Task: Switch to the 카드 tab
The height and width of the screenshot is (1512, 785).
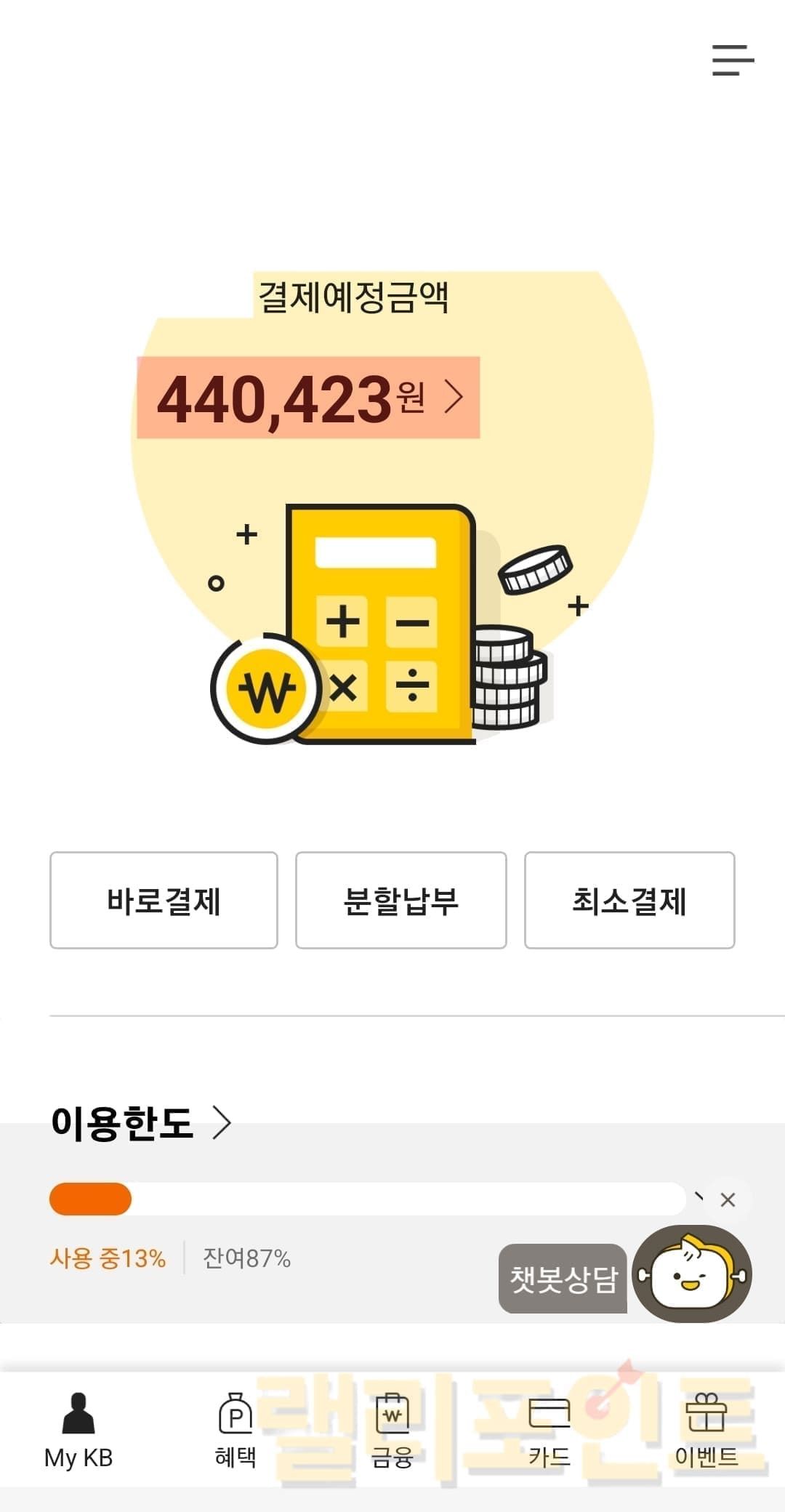Action: tap(549, 1429)
